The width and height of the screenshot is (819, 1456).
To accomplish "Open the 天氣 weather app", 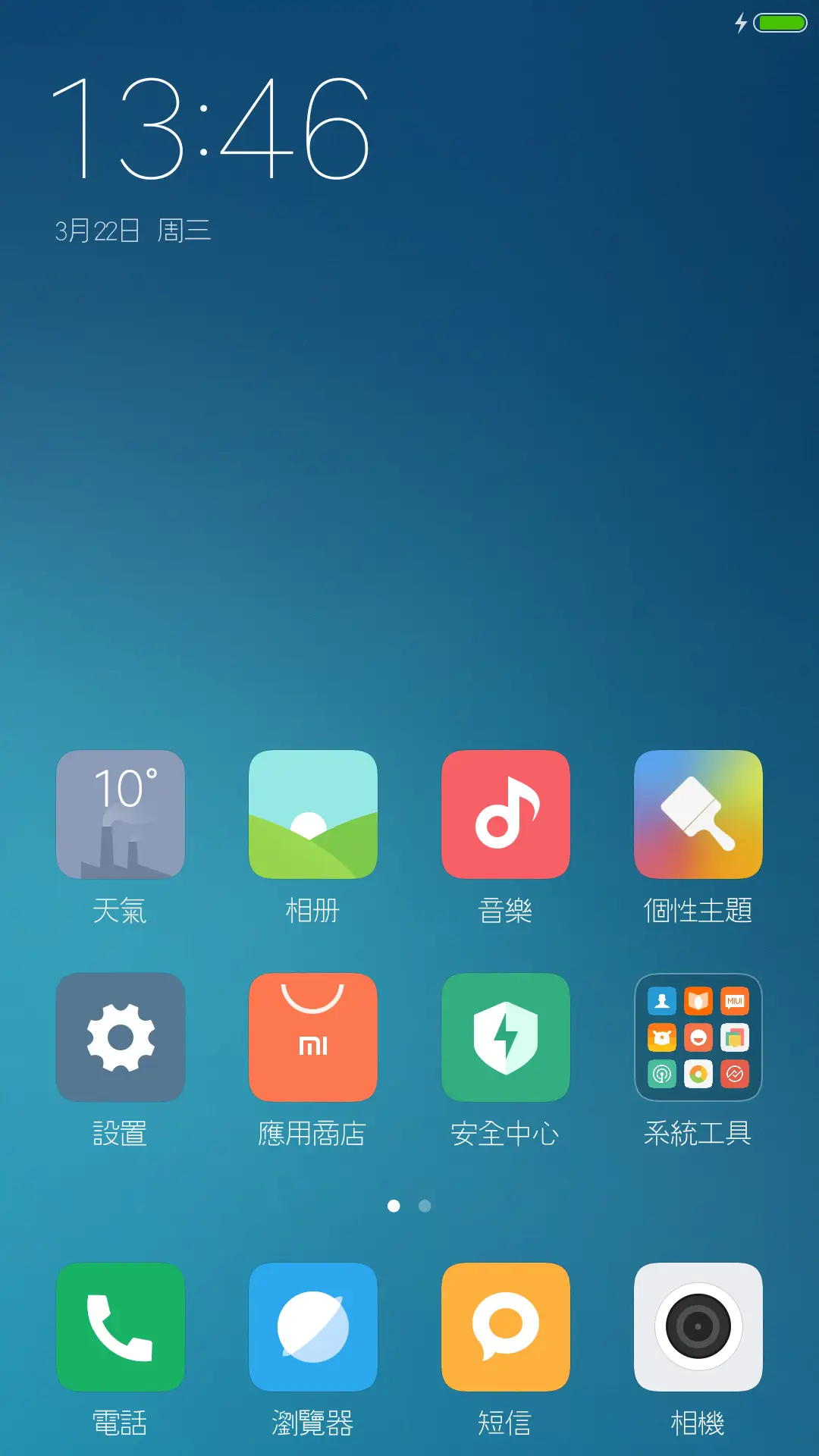I will click(x=121, y=814).
